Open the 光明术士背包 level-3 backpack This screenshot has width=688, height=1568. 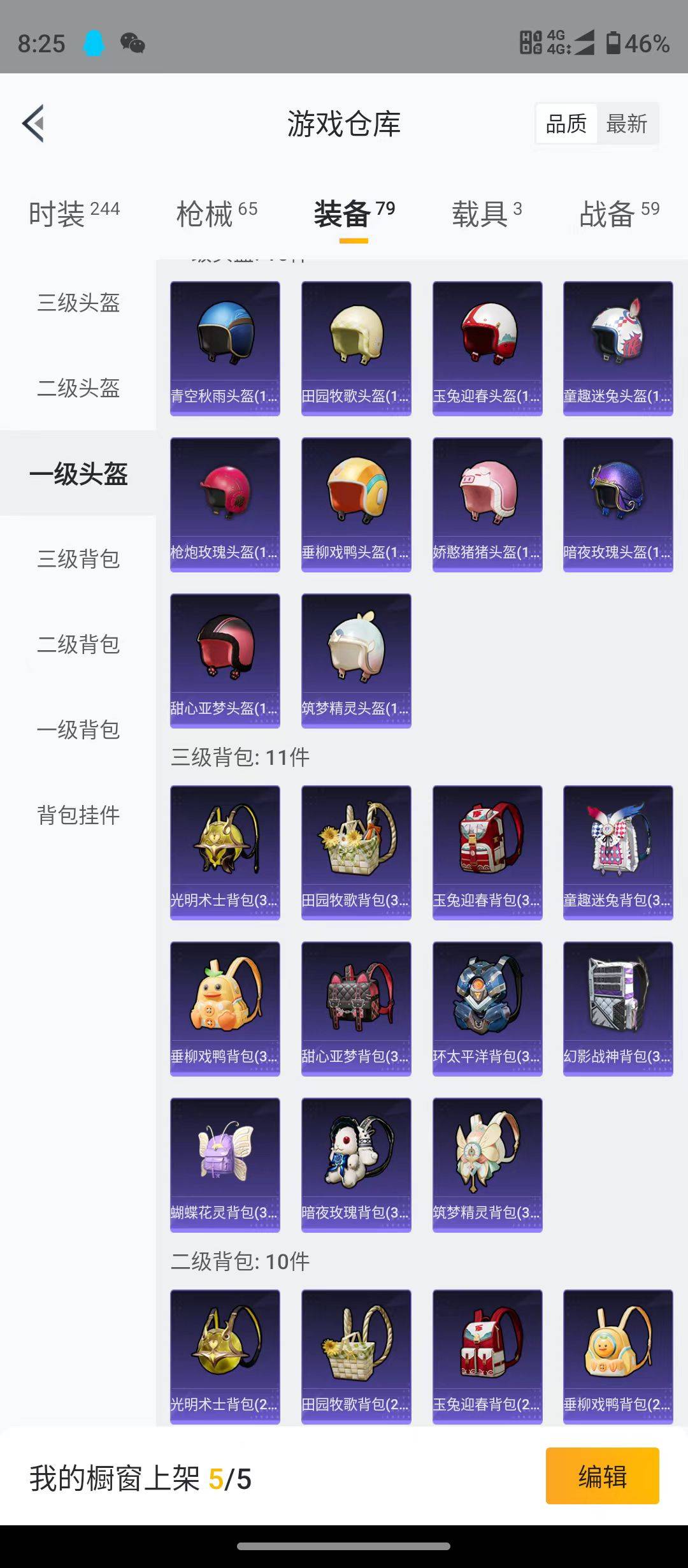224,852
